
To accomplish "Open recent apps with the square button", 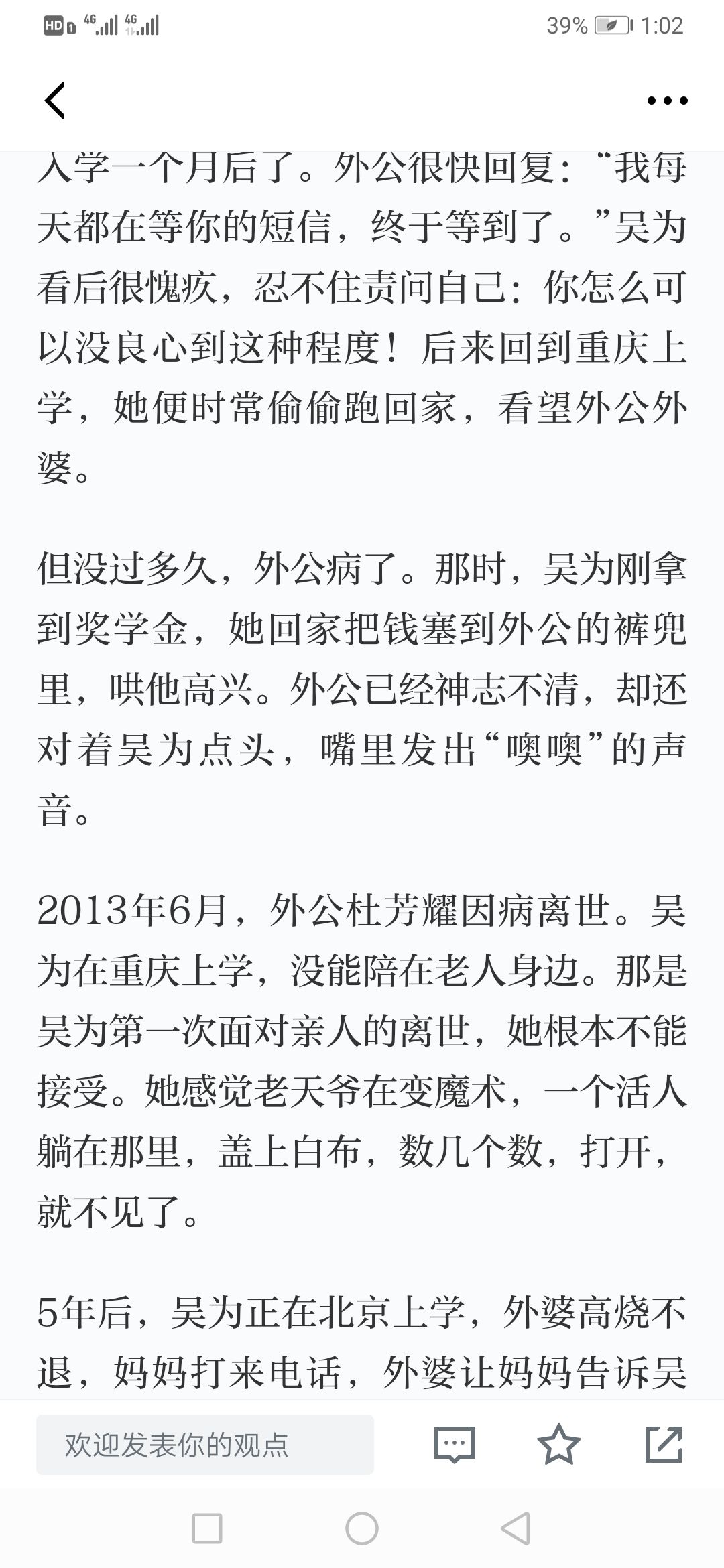I will 207,1528.
